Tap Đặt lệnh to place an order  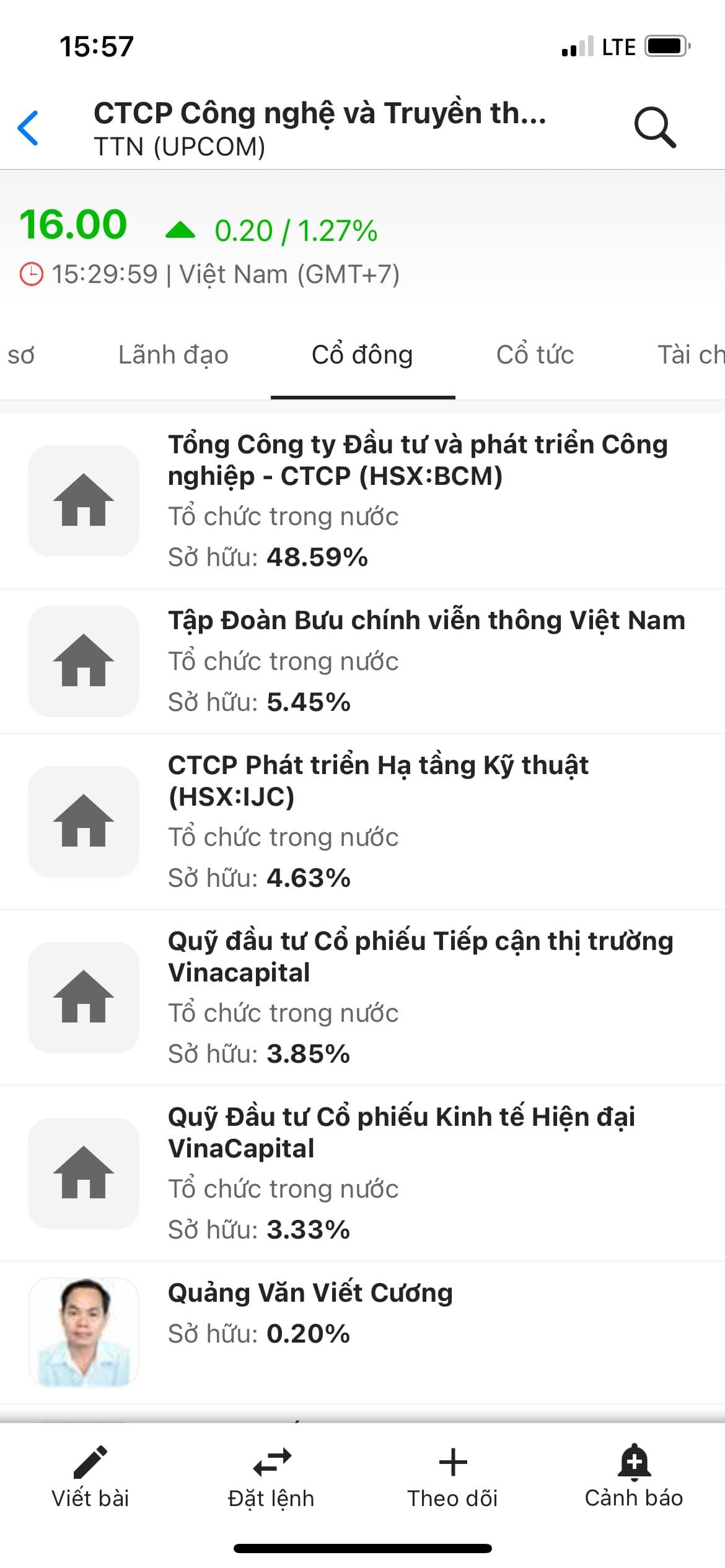[271, 1478]
